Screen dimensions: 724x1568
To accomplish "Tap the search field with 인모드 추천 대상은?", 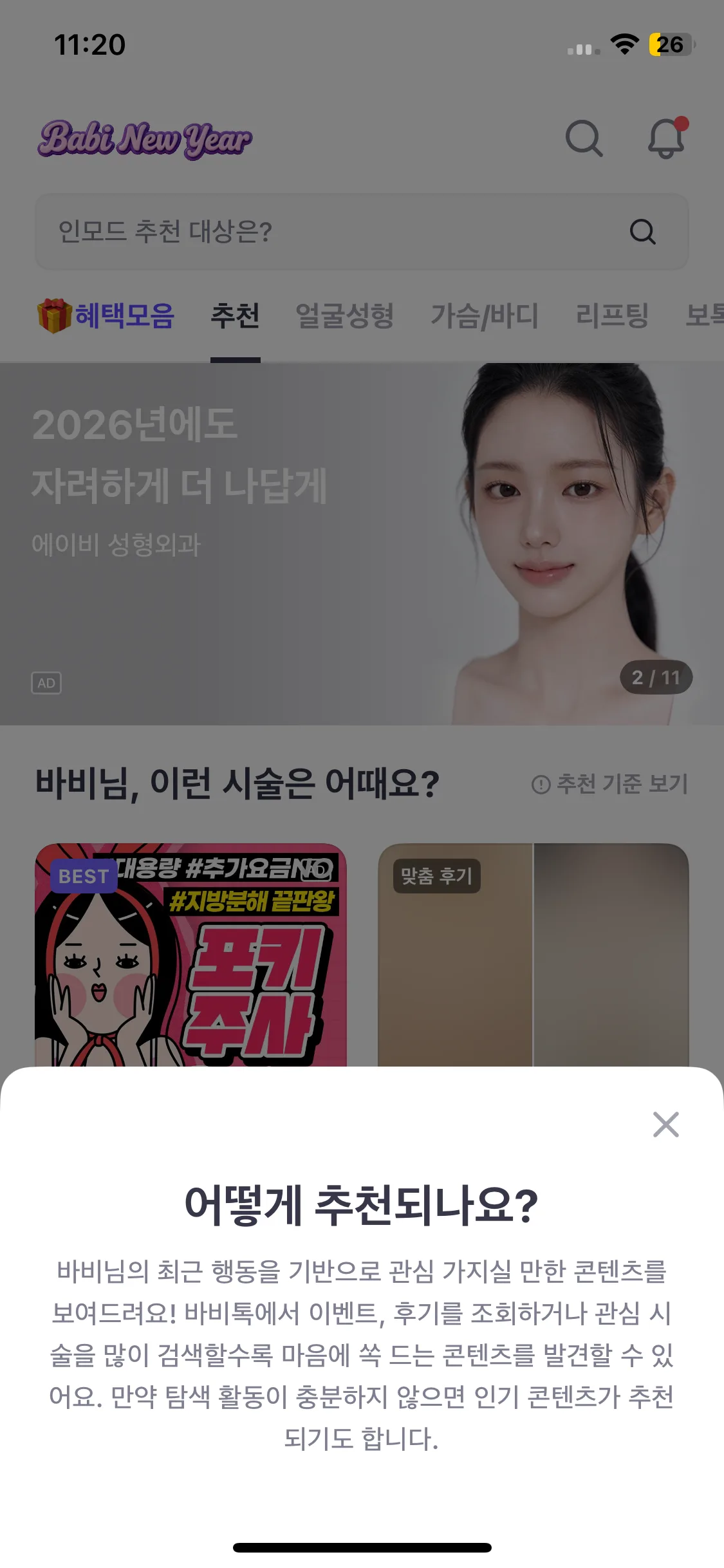I will (335, 232).
